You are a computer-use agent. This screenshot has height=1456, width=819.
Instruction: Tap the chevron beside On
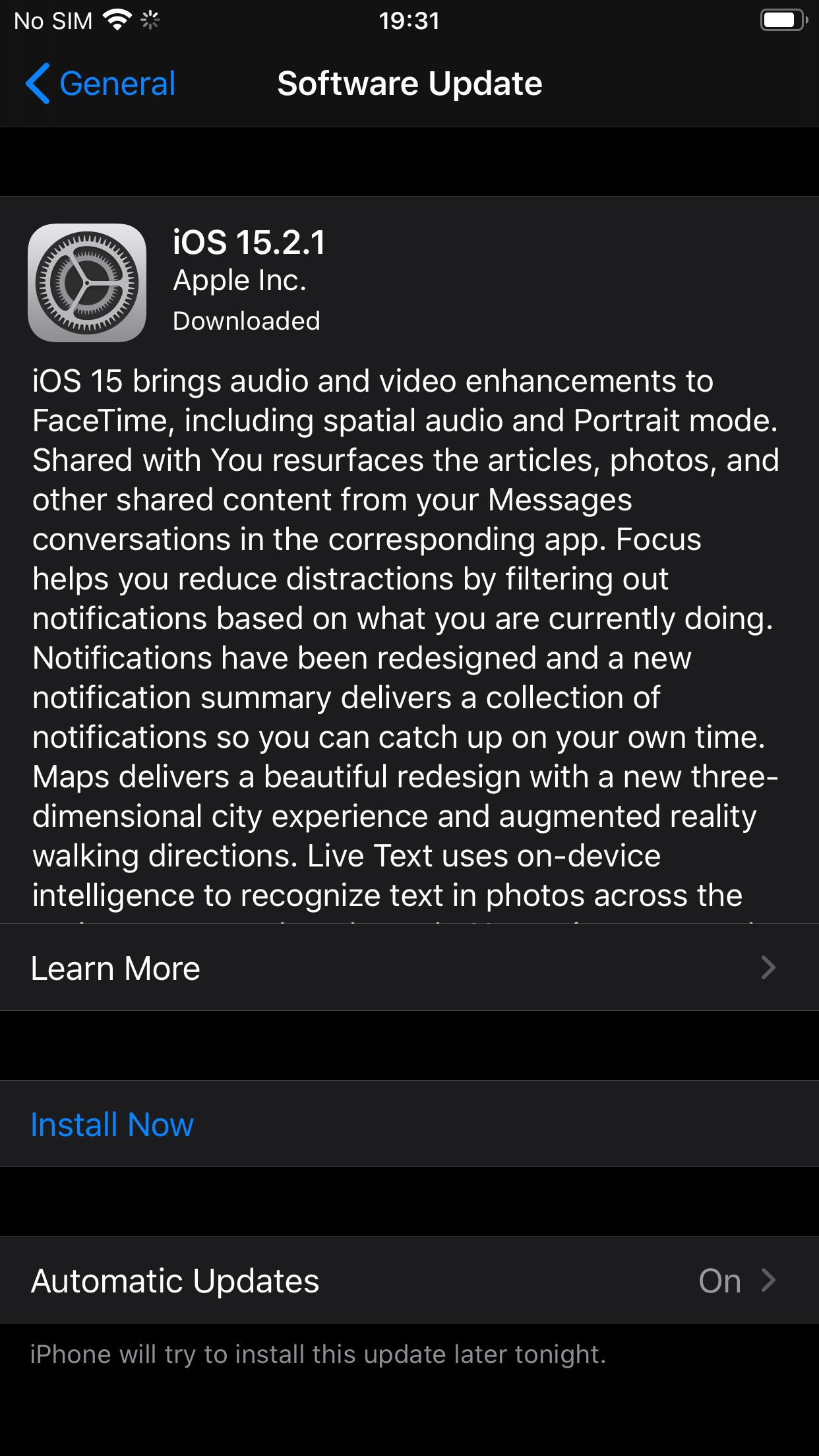(x=770, y=1280)
